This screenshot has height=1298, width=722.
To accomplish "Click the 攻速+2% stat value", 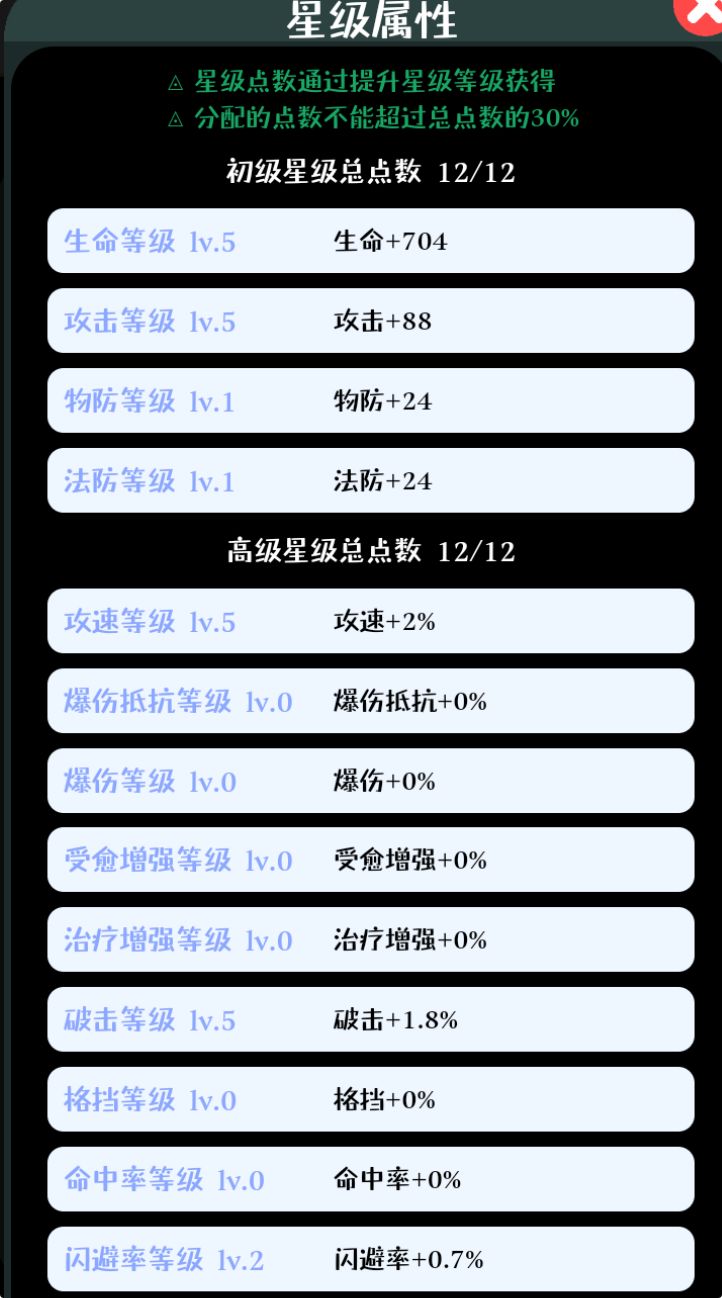I will click(x=383, y=621).
